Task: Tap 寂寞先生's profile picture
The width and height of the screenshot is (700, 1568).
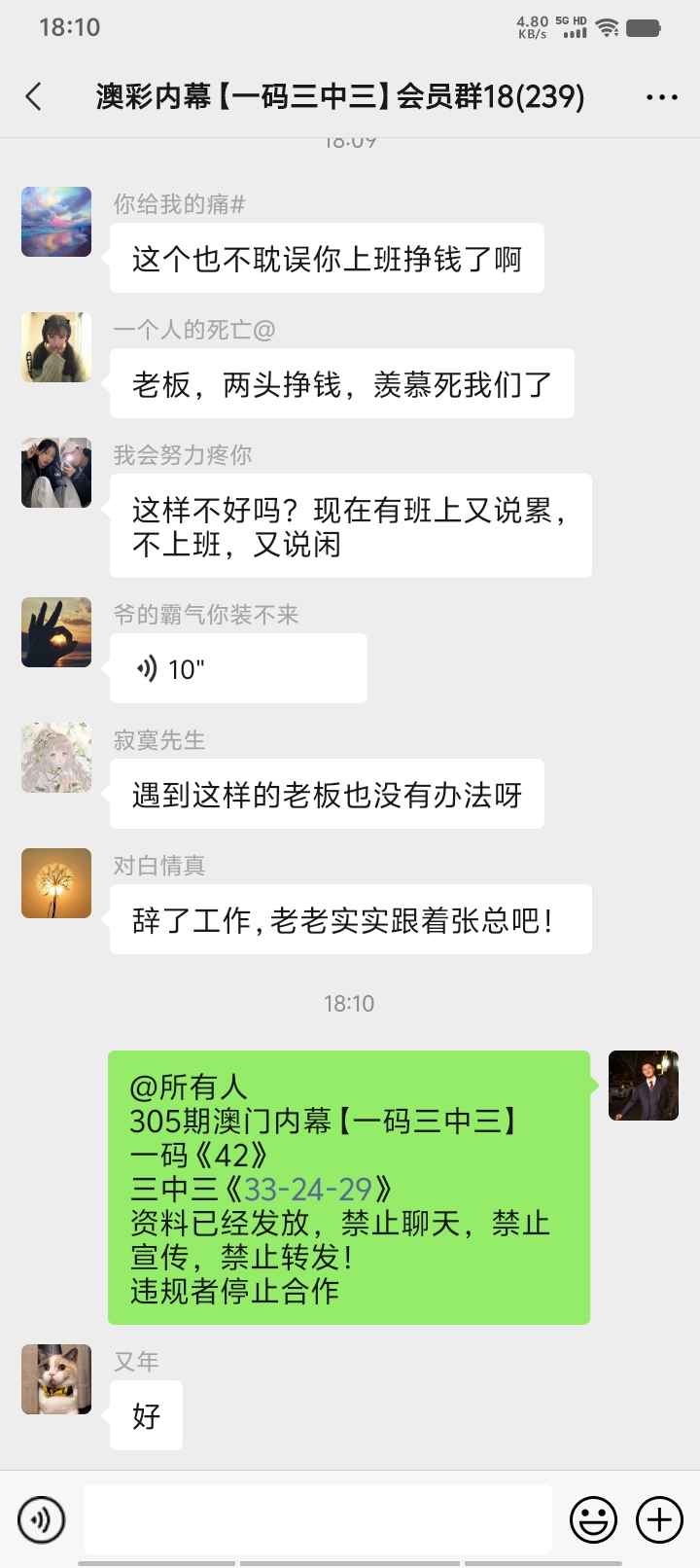Action: (56, 758)
